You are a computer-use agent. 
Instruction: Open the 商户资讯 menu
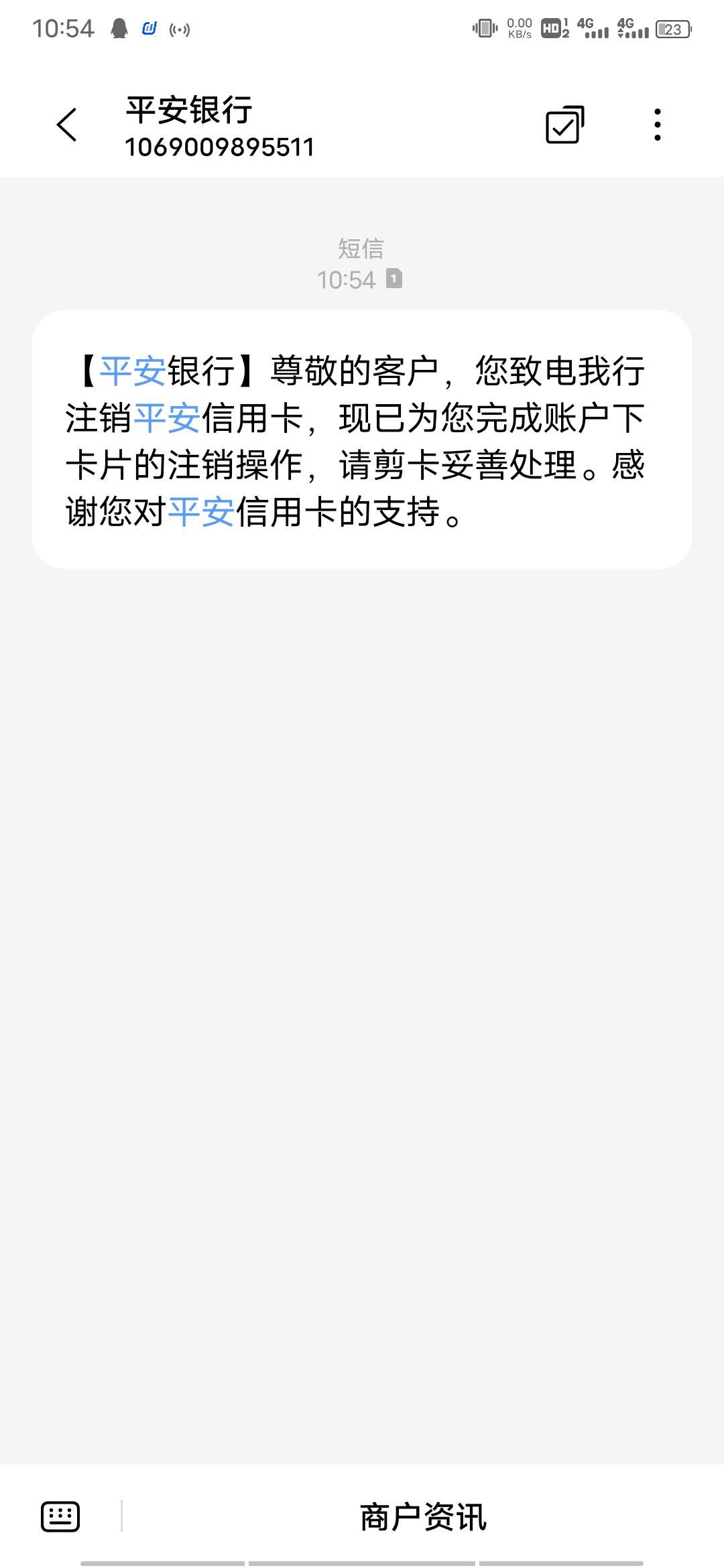coord(423,1517)
